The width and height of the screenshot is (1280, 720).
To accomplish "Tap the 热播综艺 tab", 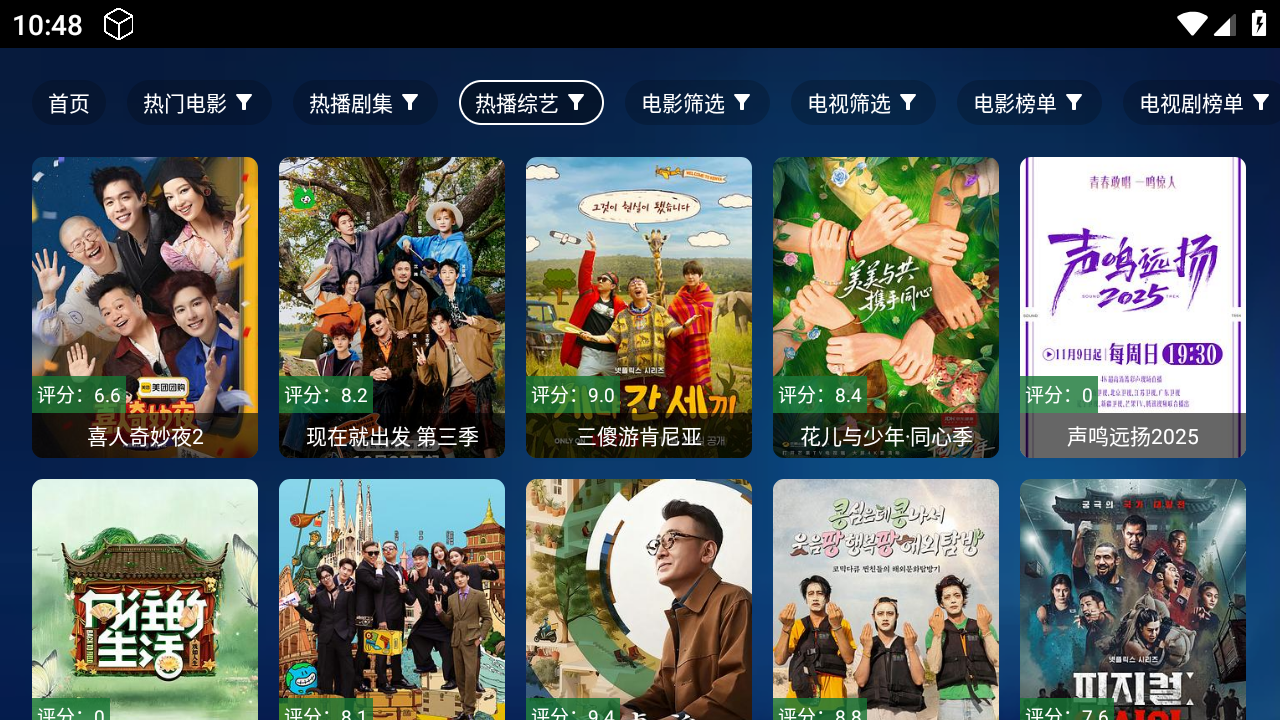I will [531, 103].
